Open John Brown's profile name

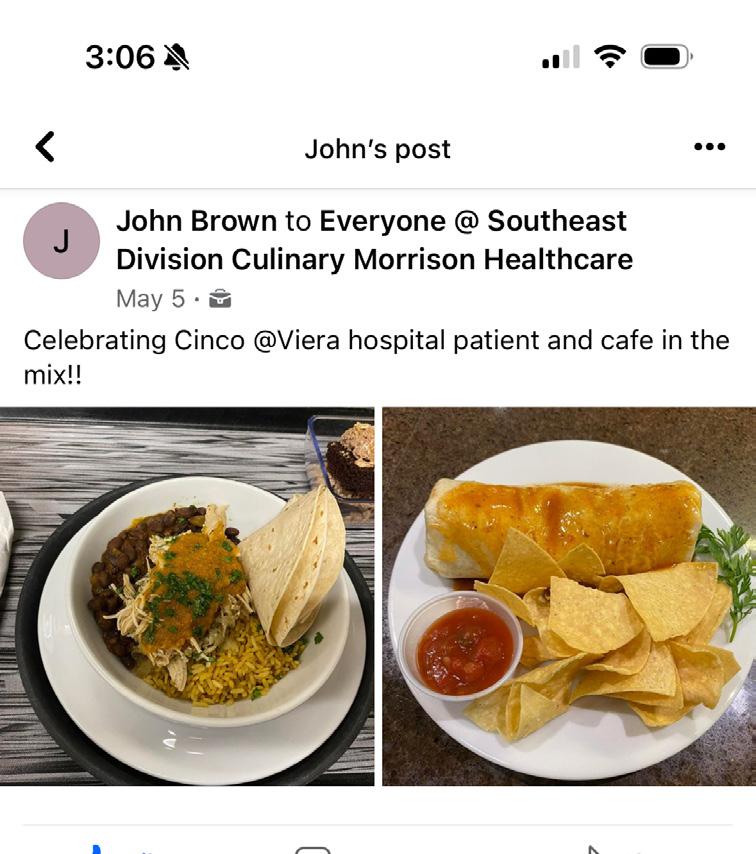tap(197, 221)
